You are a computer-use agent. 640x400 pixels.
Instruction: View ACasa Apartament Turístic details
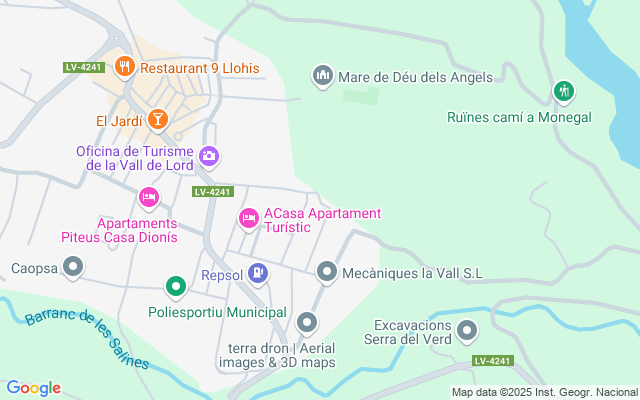tap(247, 216)
